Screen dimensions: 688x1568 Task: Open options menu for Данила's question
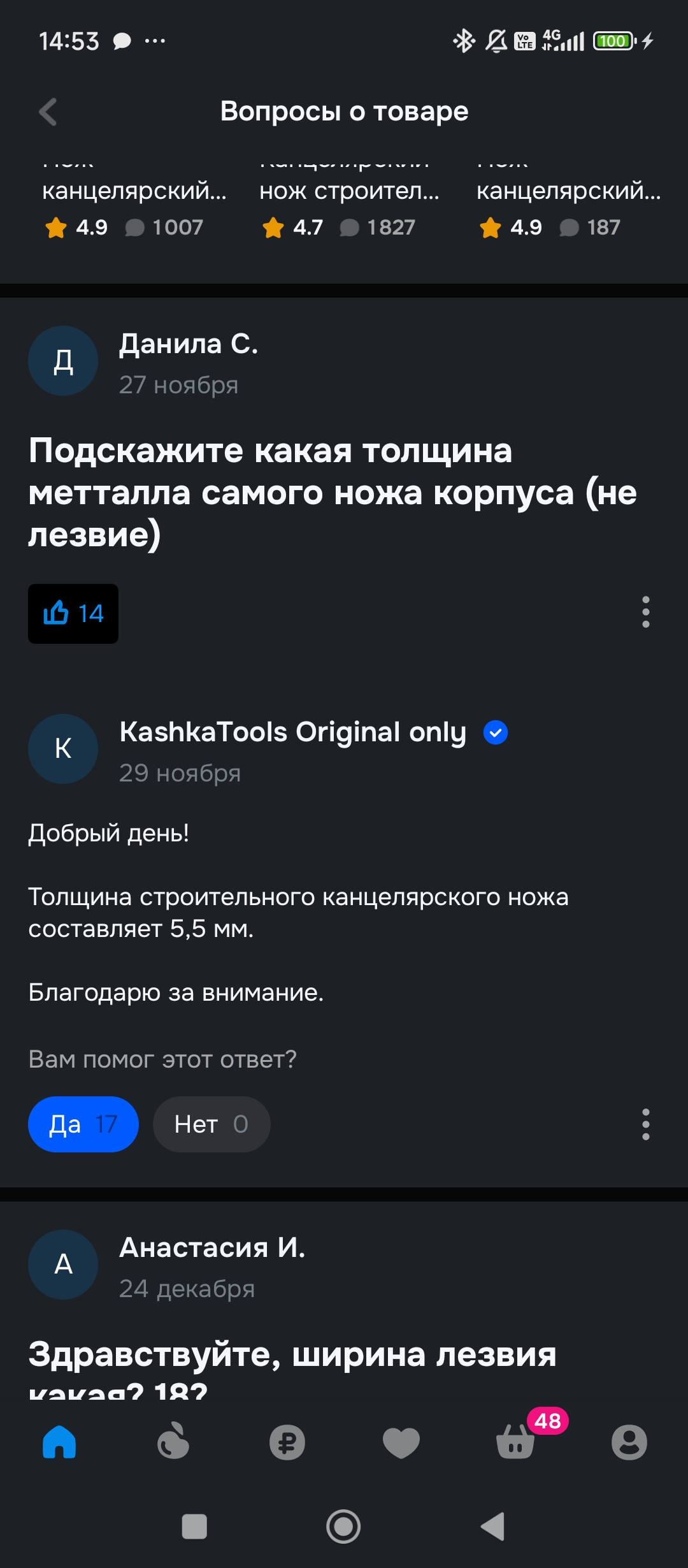(x=645, y=612)
